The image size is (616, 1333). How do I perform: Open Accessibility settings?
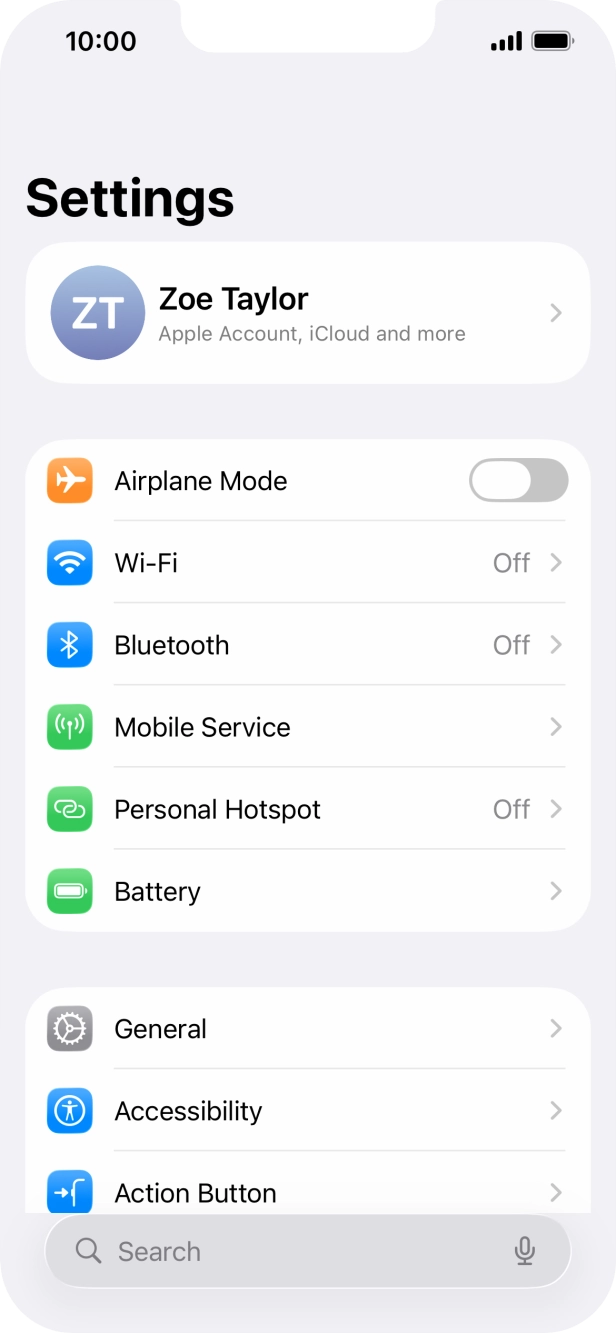[x=307, y=1111]
